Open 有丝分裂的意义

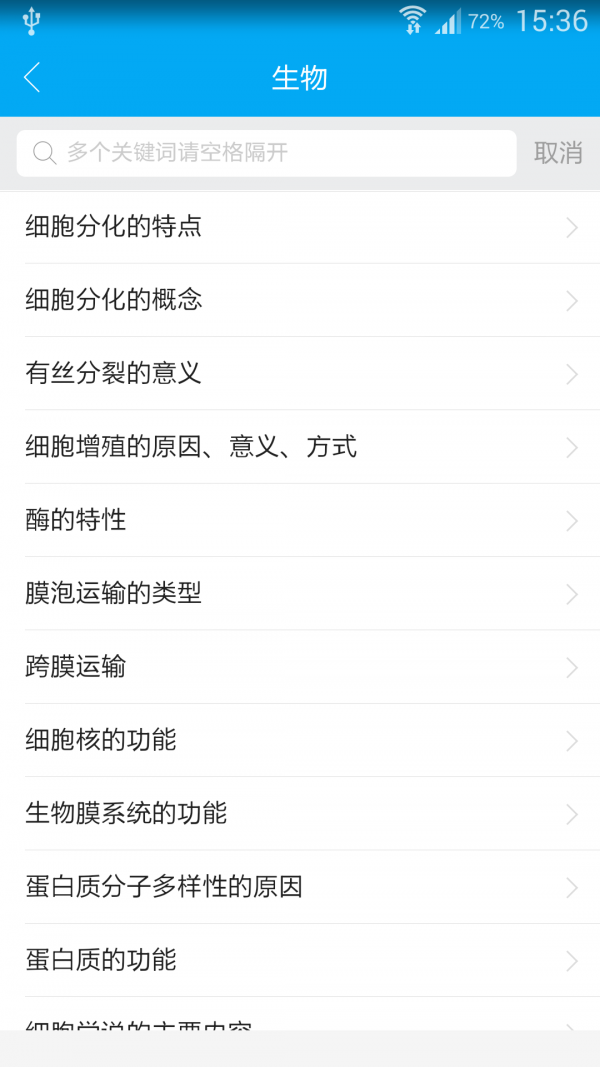click(x=300, y=374)
